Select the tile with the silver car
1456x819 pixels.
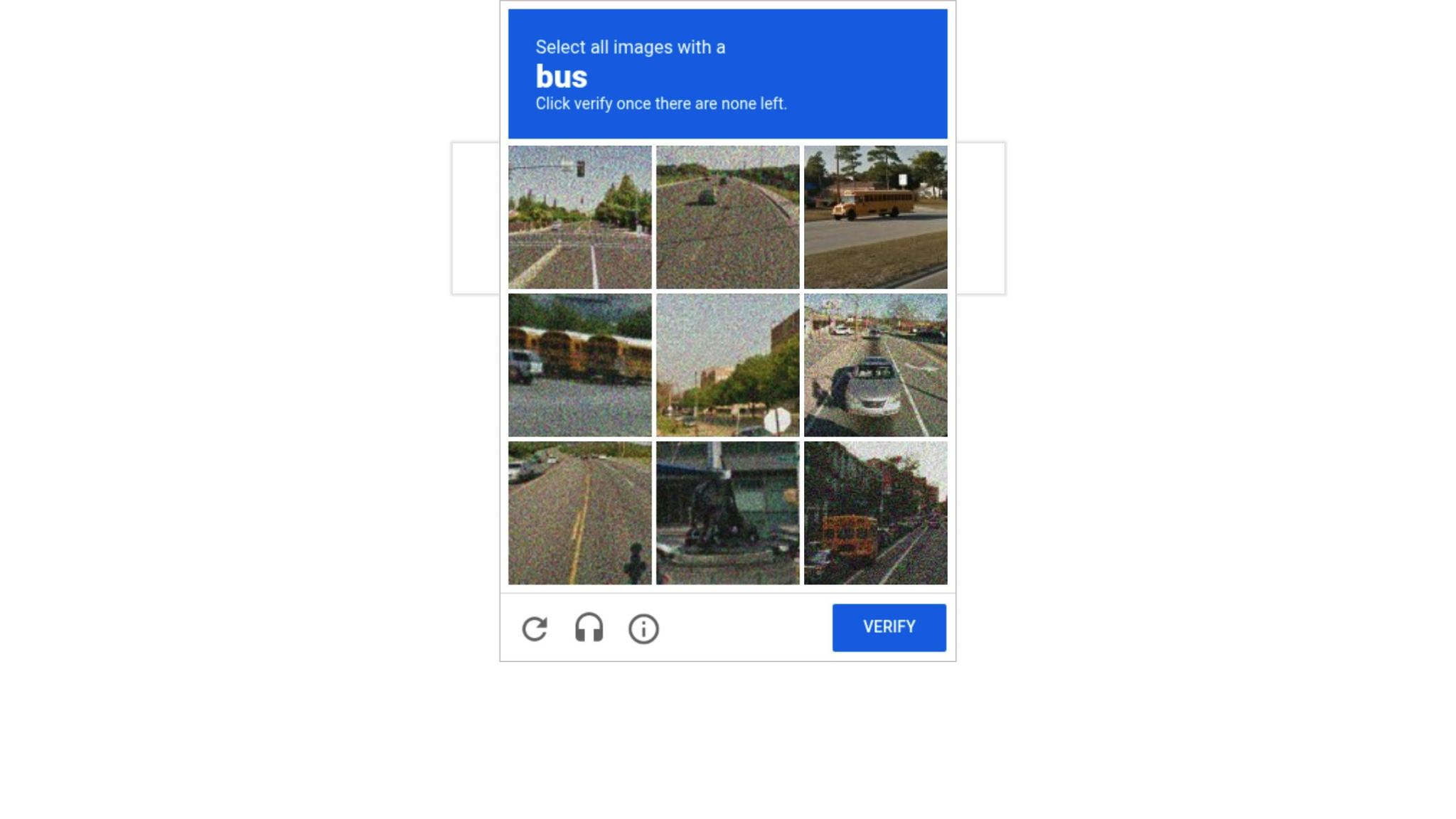pos(875,365)
